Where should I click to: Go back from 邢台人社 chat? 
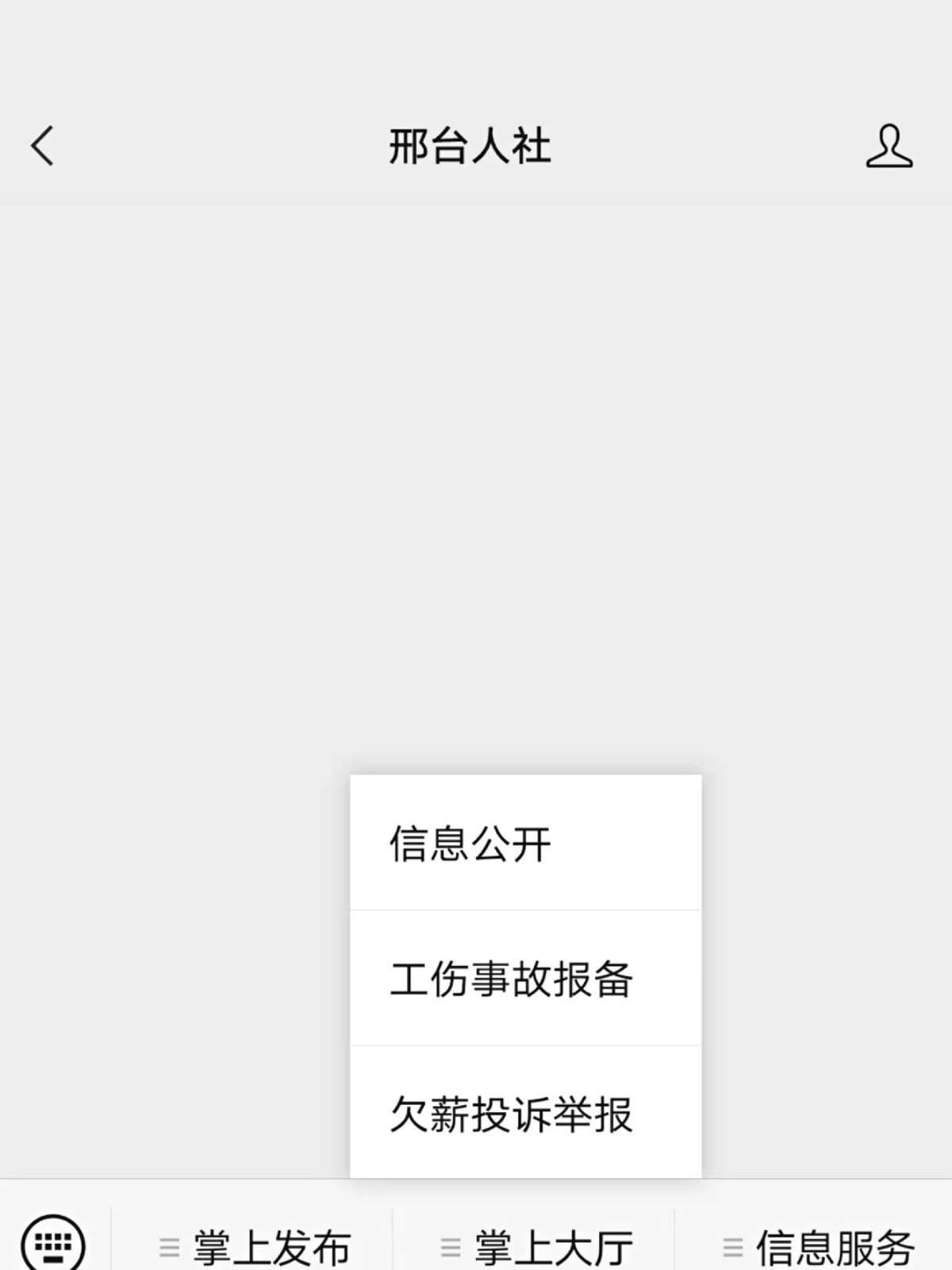43,146
